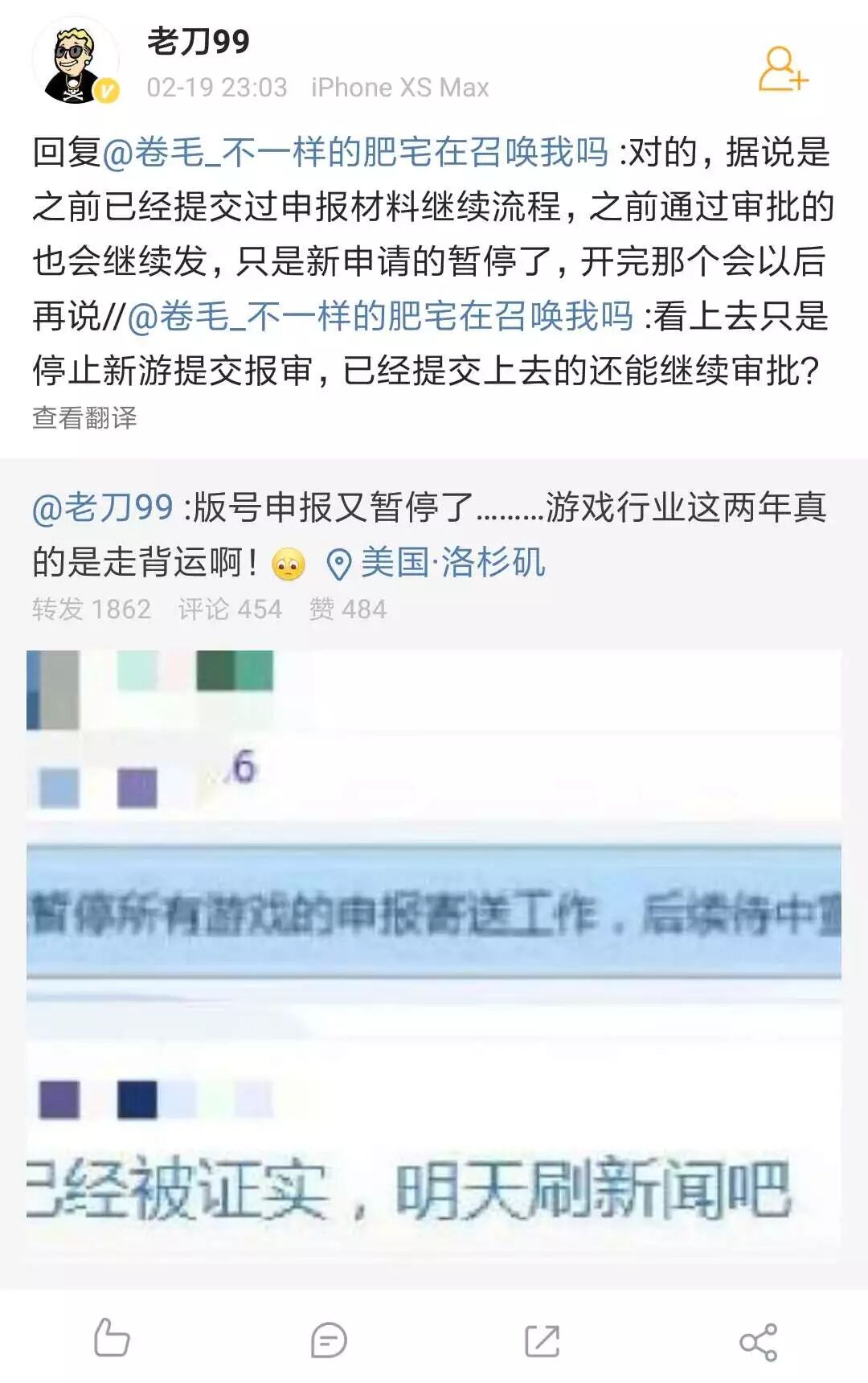This screenshot has width=868, height=1383.
Task: Open the @老刀99 mention in the quoted post
Action: (x=103, y=507)
